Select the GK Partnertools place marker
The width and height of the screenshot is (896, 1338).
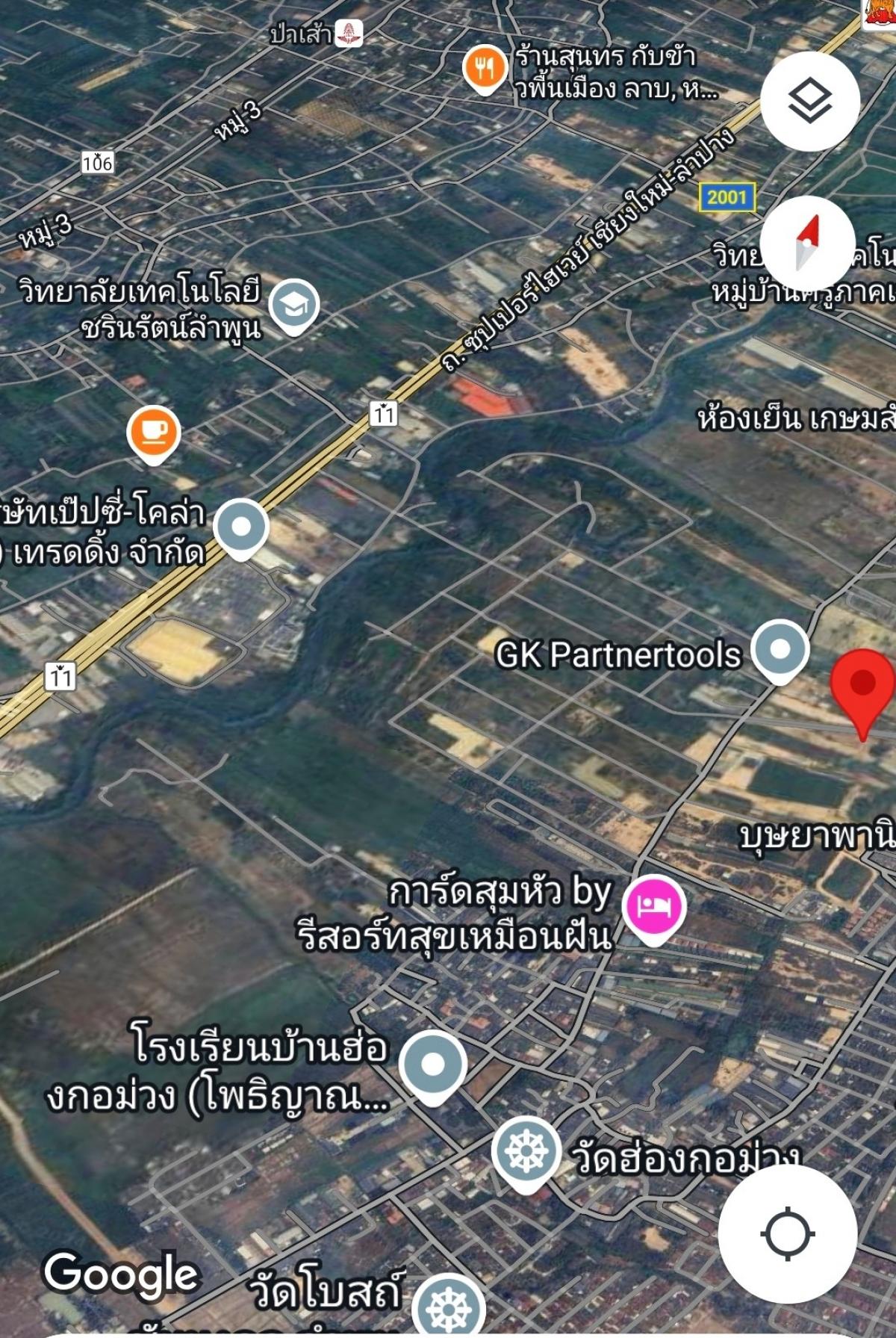pos(780,650)
